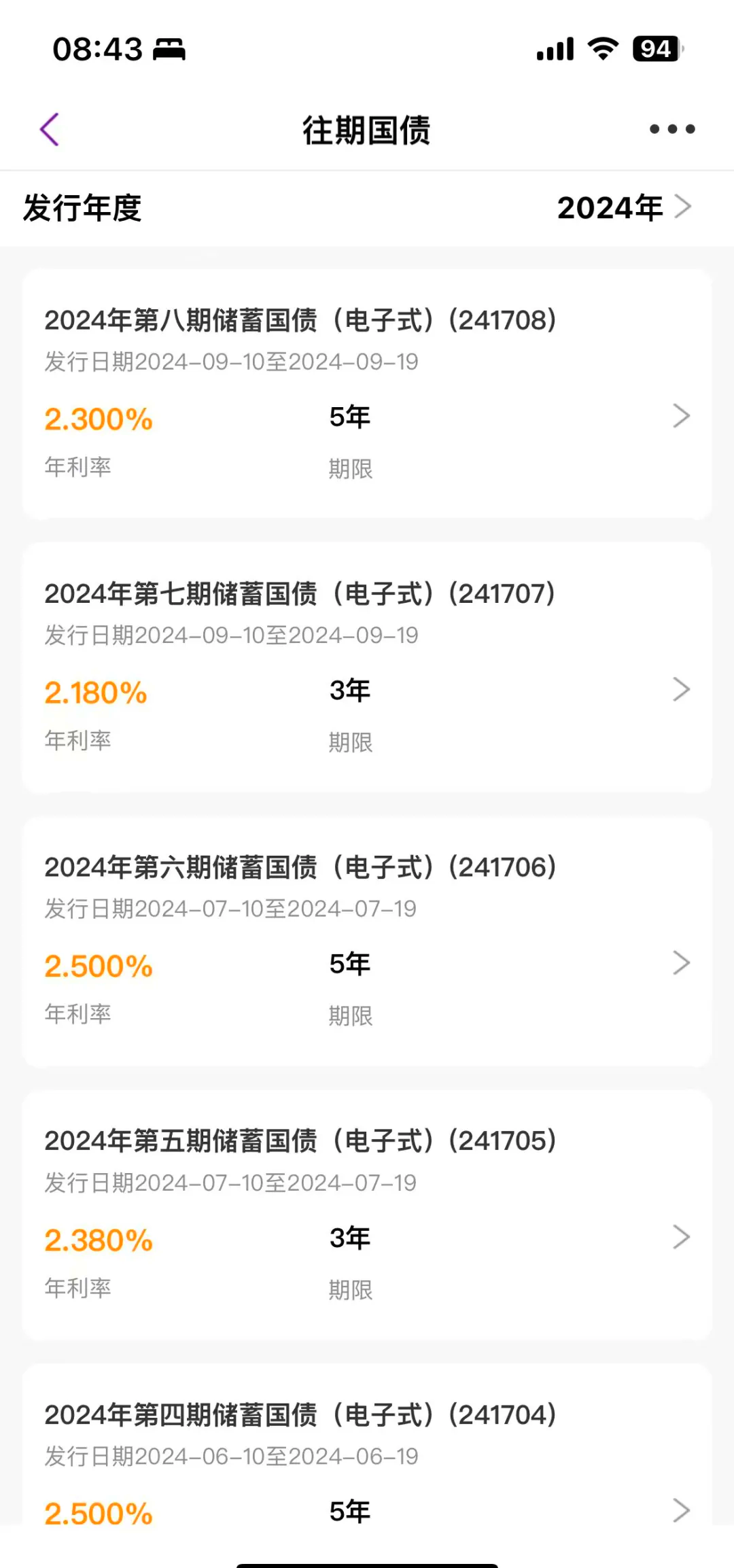The width and height of the screenshot is (734, 1568).
Task: Tap the headset mode icon beside the clock
Action: click(169, 48)
